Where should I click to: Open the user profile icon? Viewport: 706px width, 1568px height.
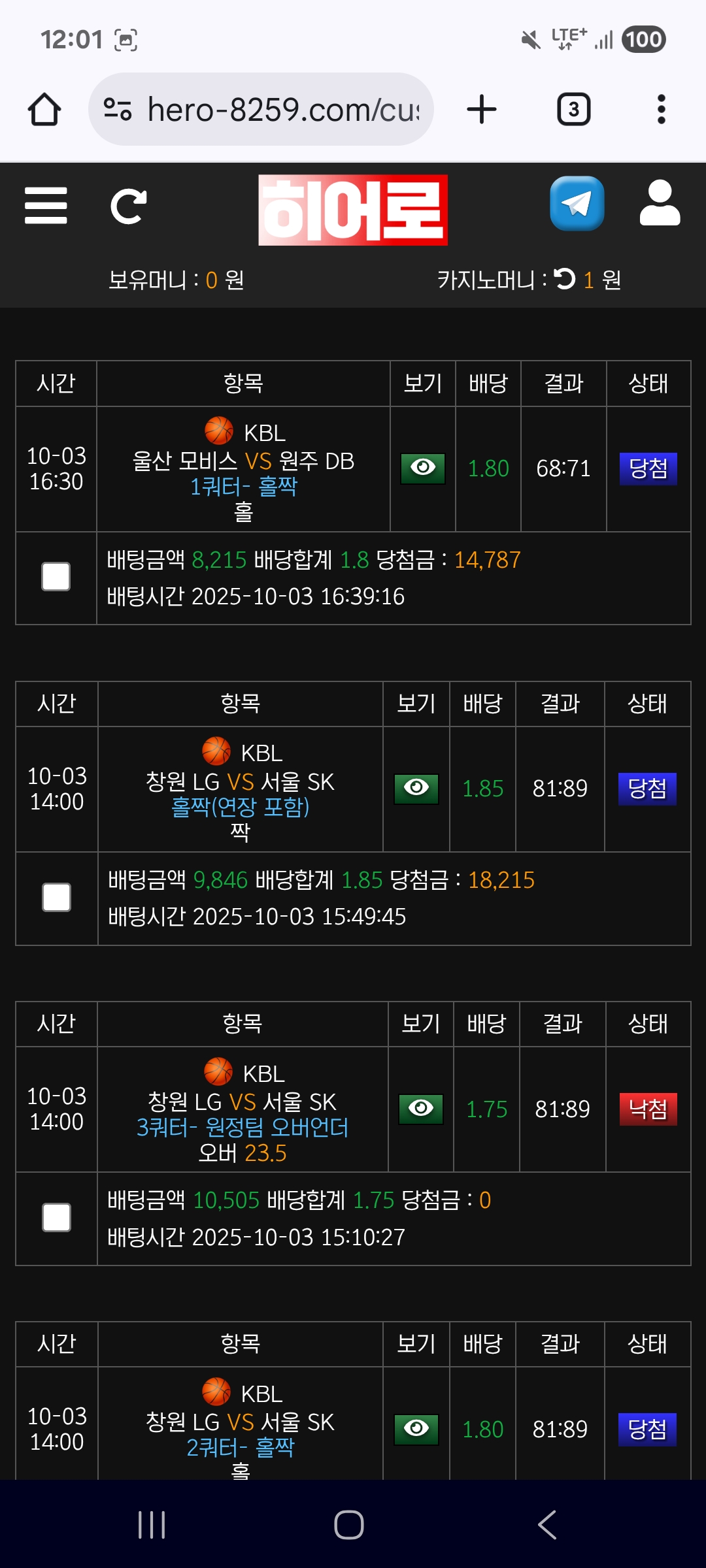(x=660, y=203)
